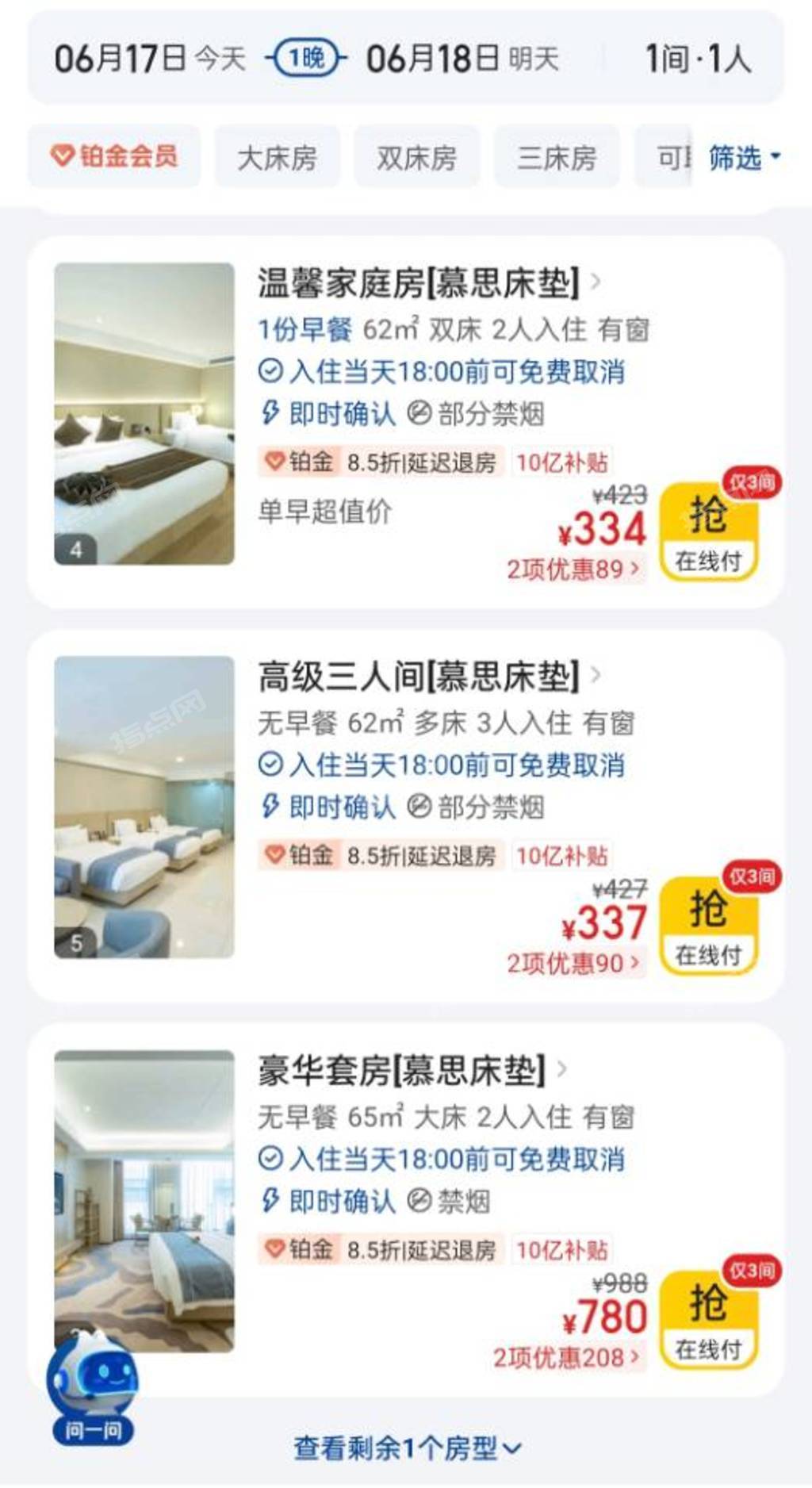This screenshot has width=812, height=1488.
Task: View photos of 温馨家庭房
Action: [144, 413]
